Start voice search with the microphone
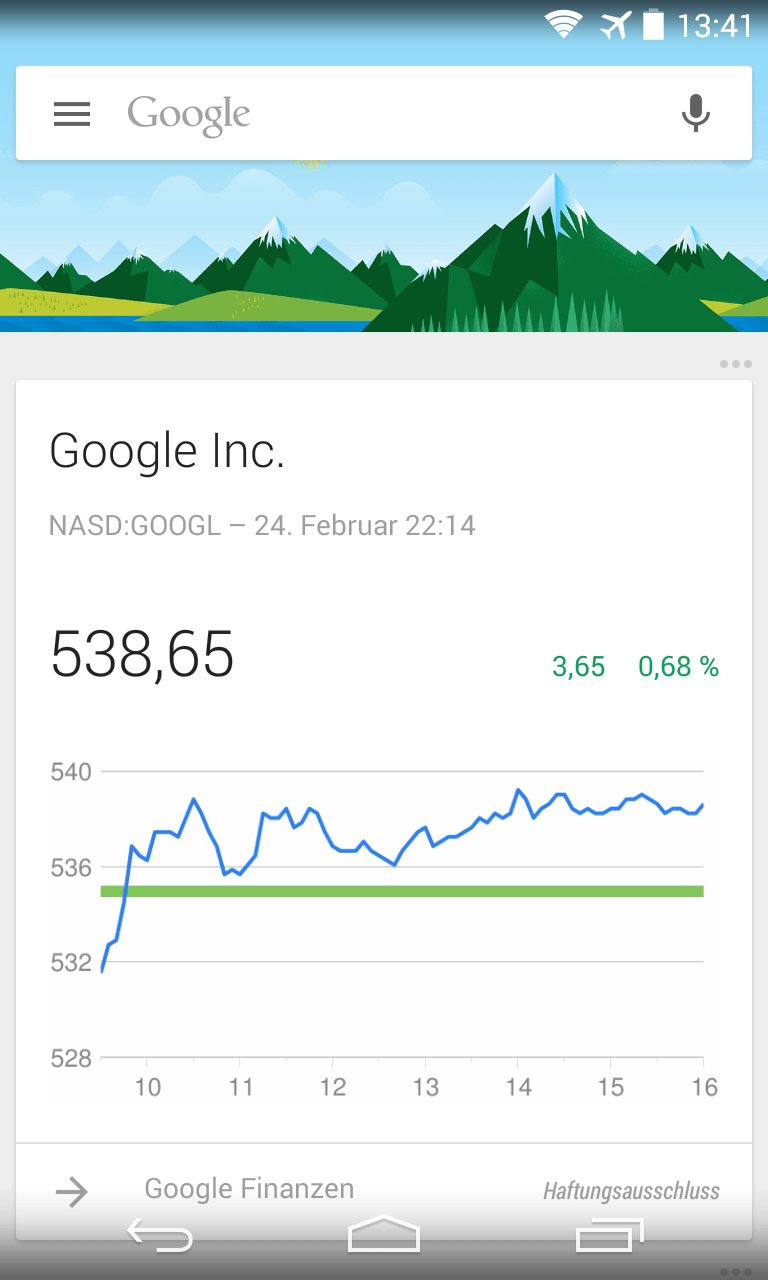768x1280 pixels. 696,113
